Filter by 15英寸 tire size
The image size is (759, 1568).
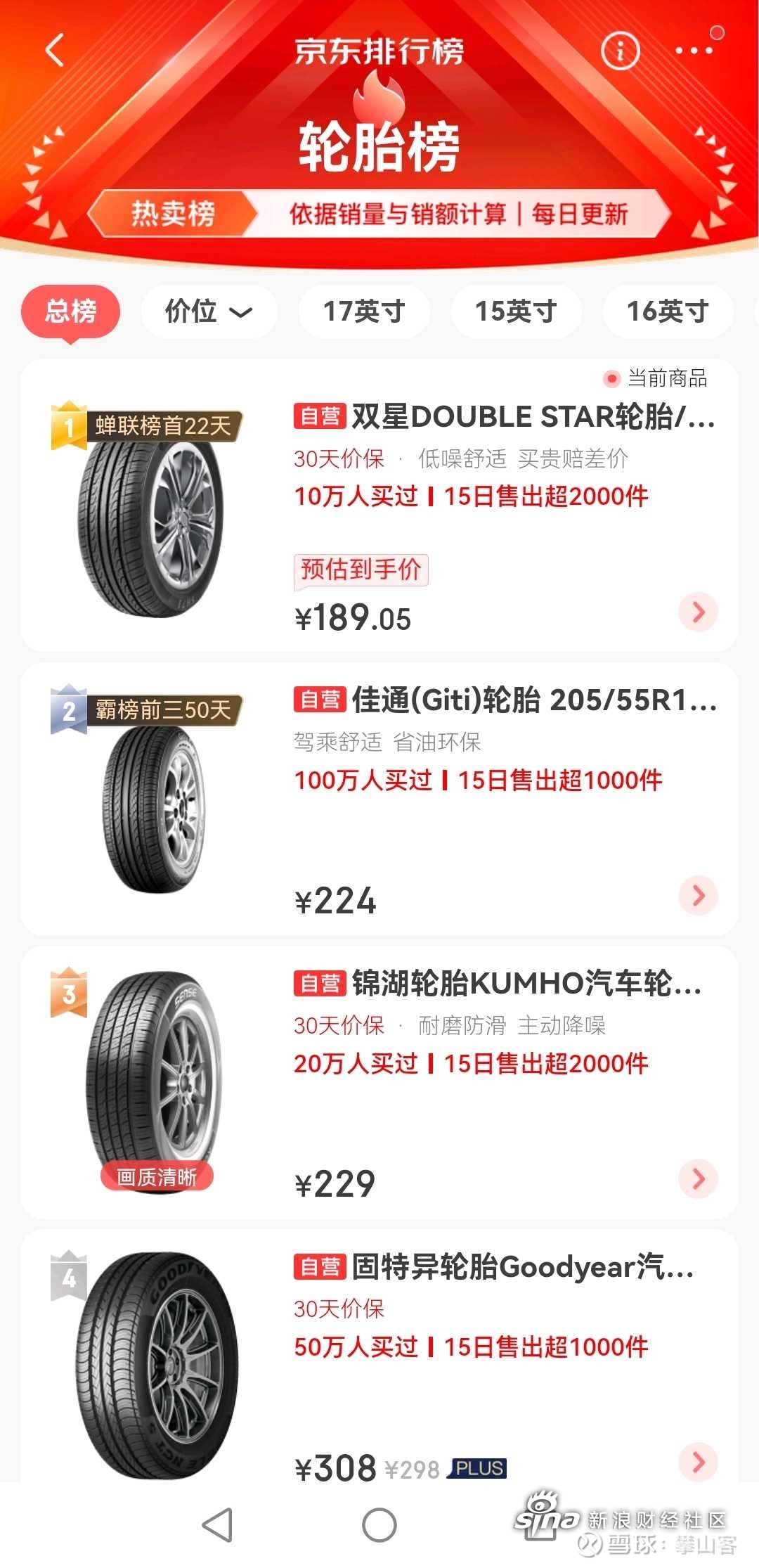pos(517,311)
